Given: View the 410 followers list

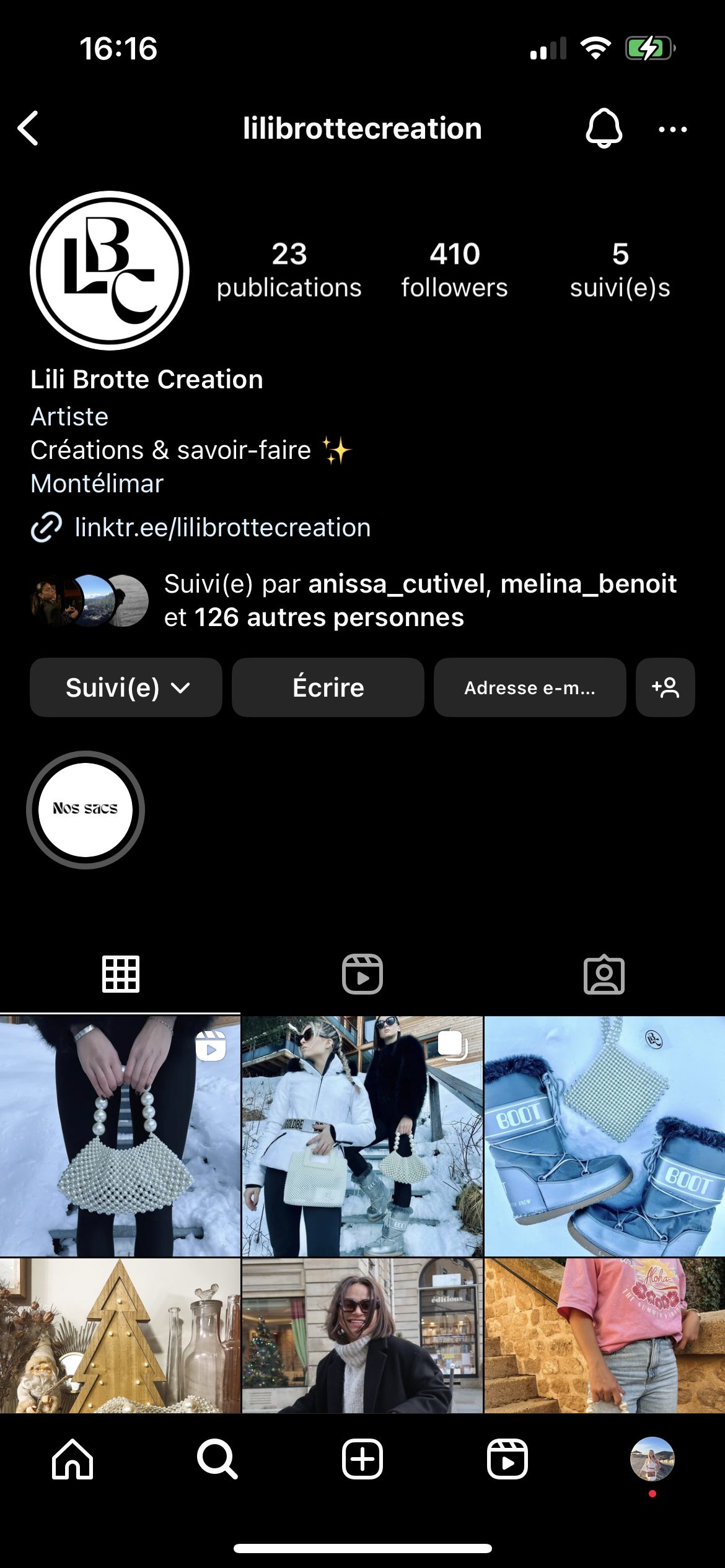Looking at the screenshot, I should pos(454,271).
